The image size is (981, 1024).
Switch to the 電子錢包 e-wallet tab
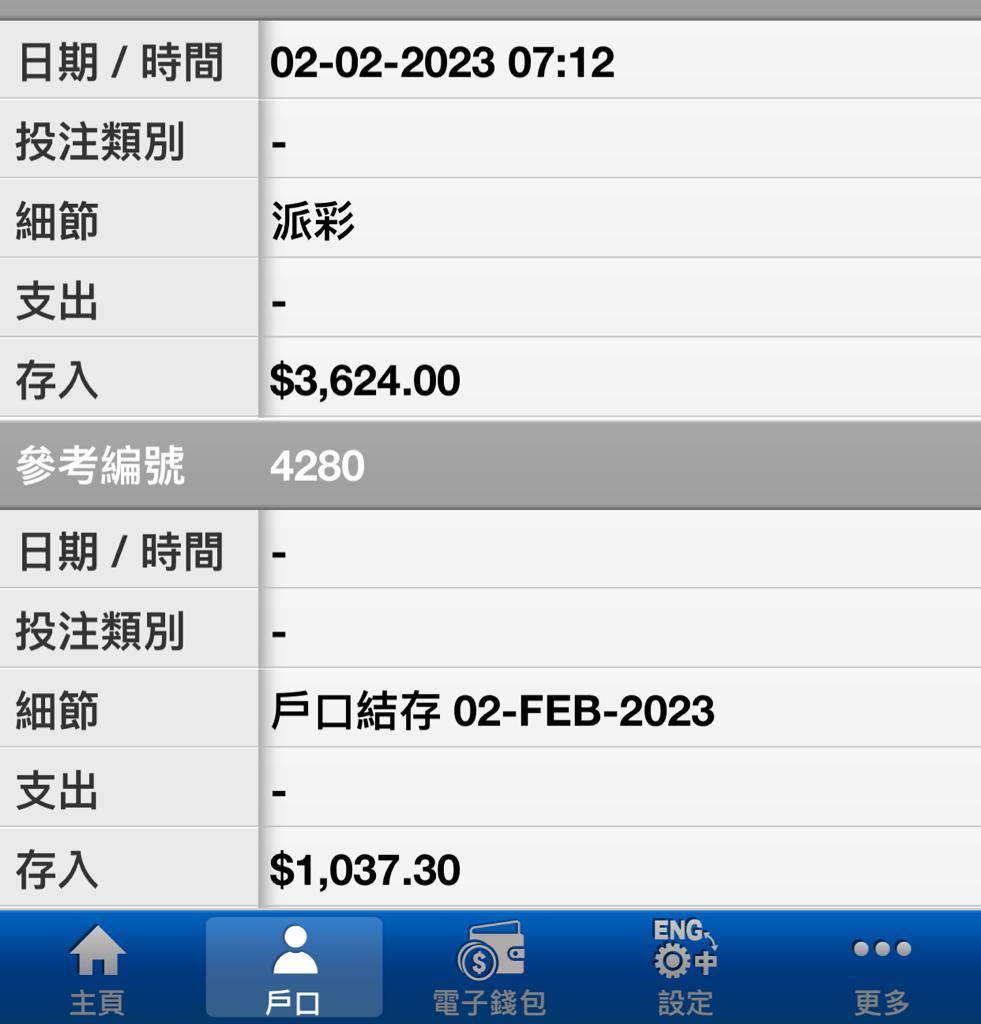(x=490, y=967)
